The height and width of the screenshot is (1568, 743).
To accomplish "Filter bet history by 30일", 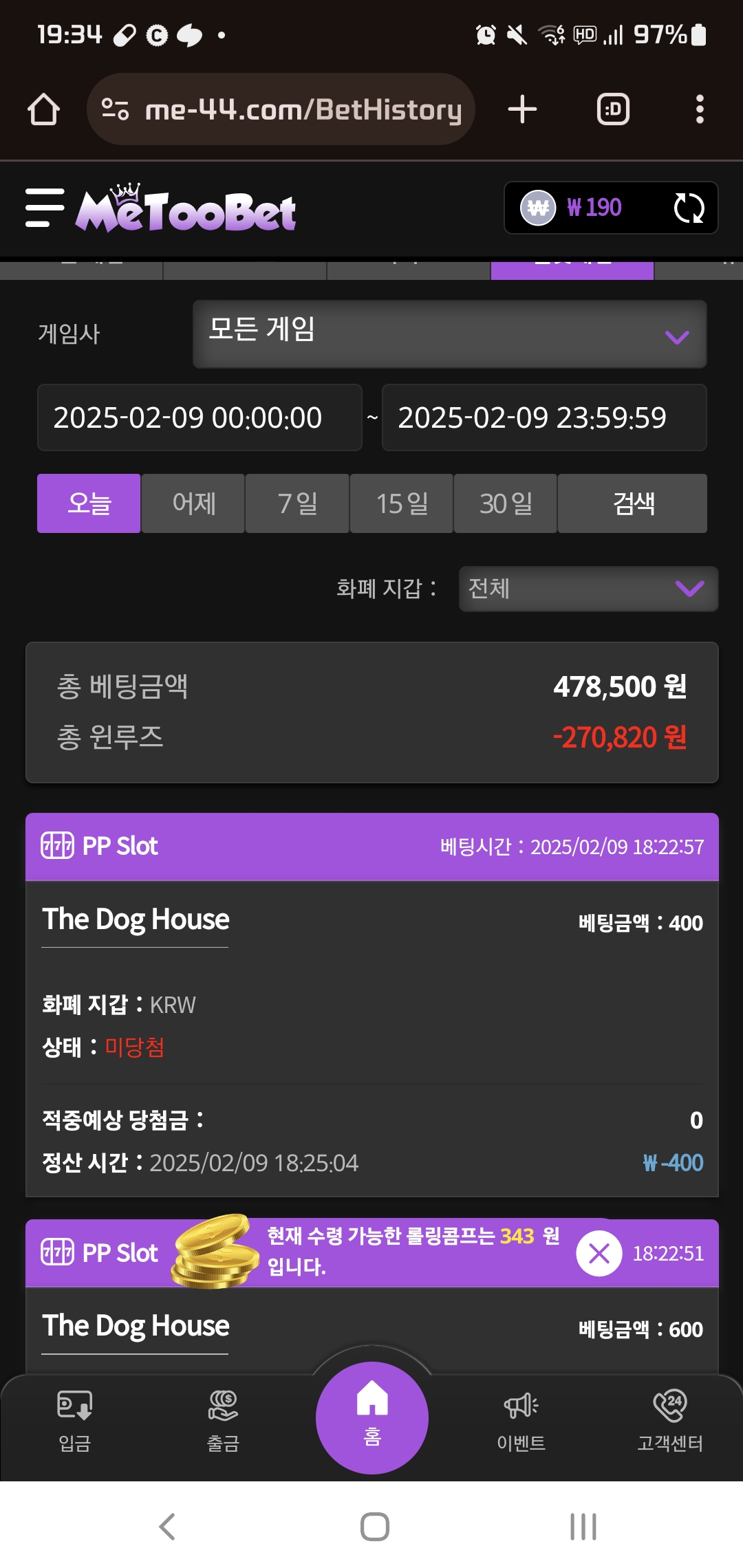I will [x=506, y=503].
